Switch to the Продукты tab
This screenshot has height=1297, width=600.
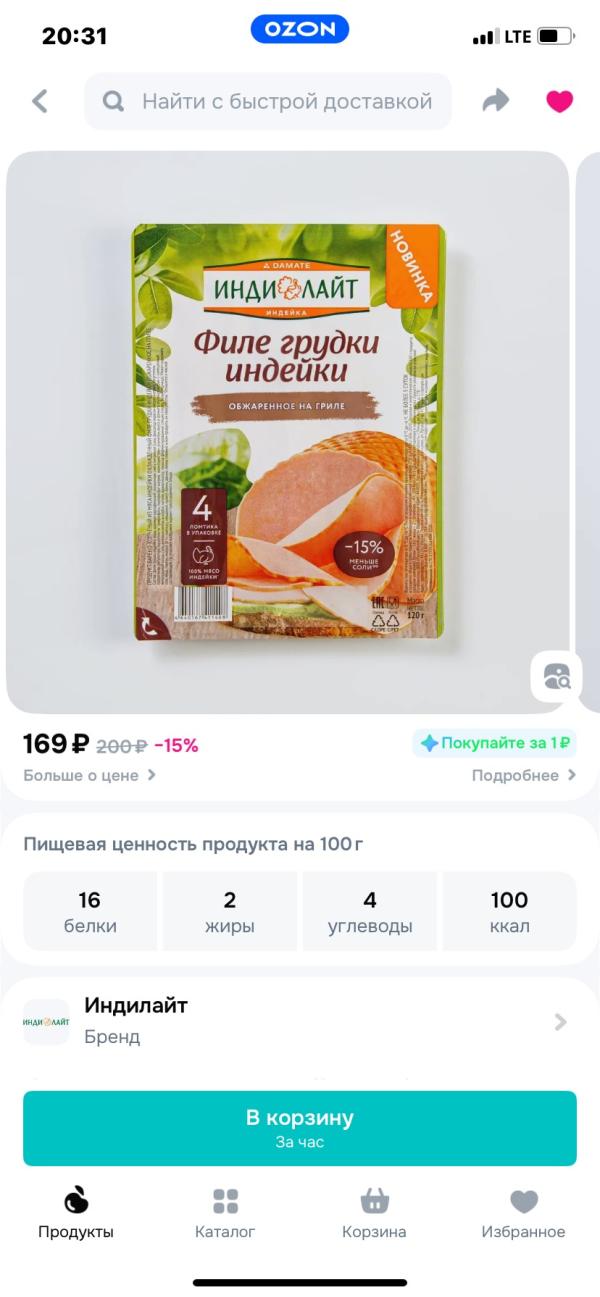pos(76,1213)
